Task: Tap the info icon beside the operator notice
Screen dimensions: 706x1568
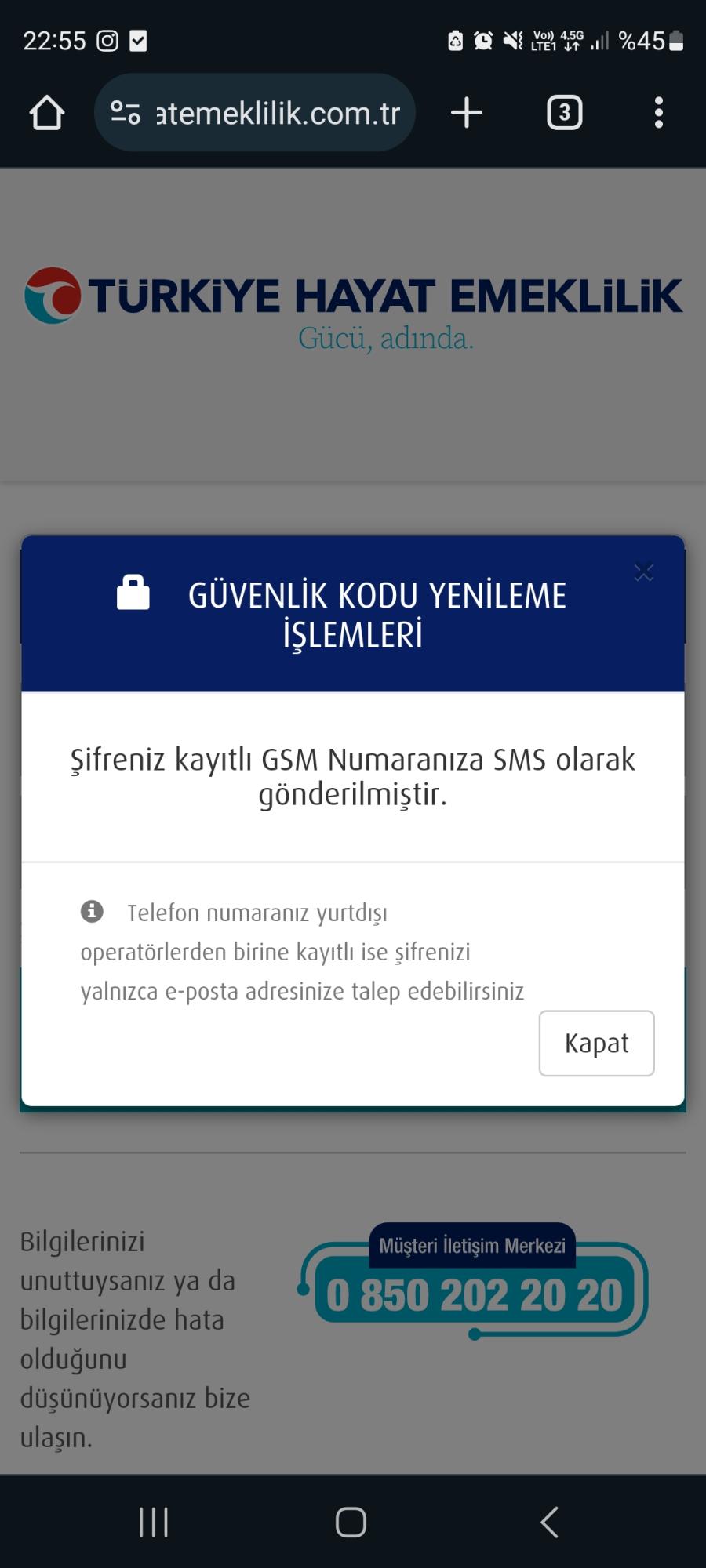Action: (92, 912)
